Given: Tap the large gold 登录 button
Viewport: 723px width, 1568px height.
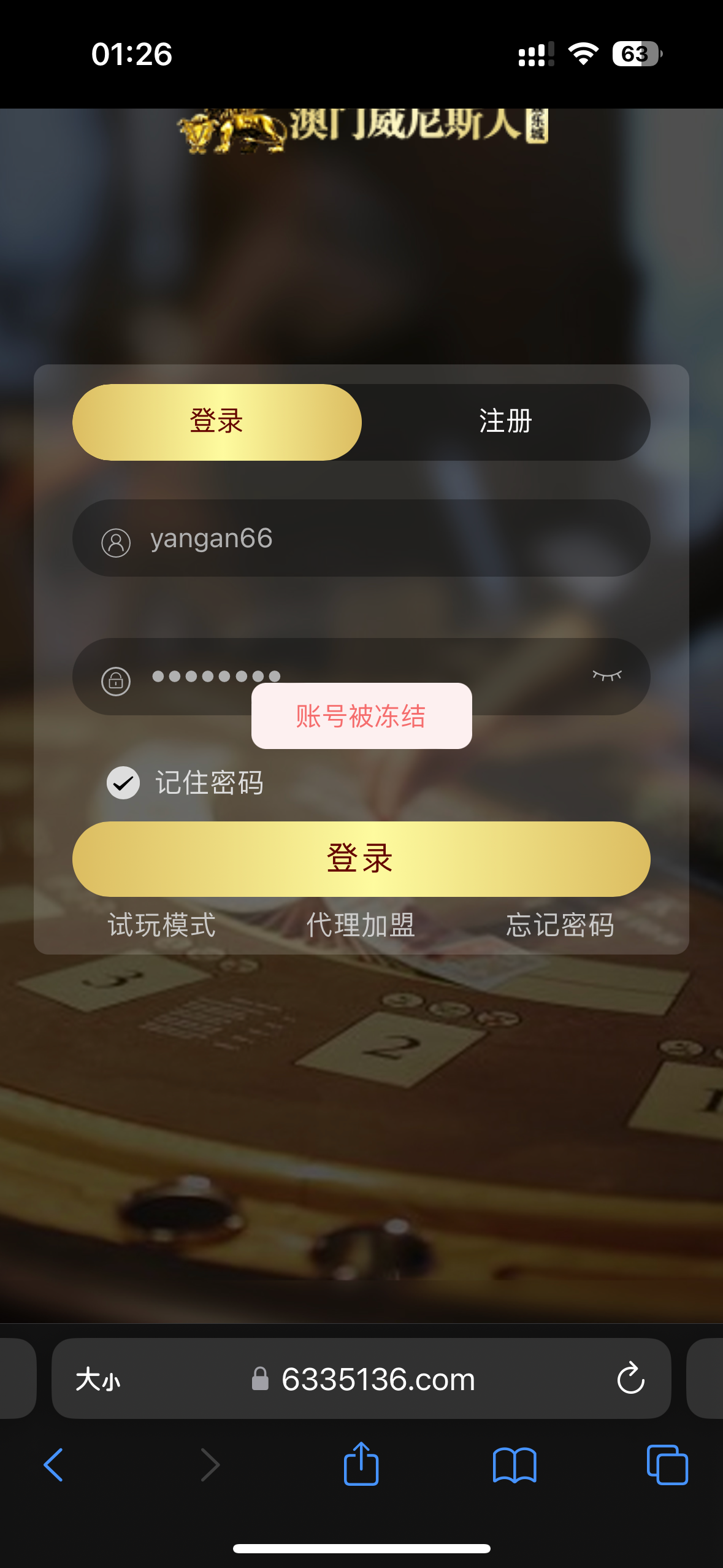Looking at the screenshot, I should 361,859.
